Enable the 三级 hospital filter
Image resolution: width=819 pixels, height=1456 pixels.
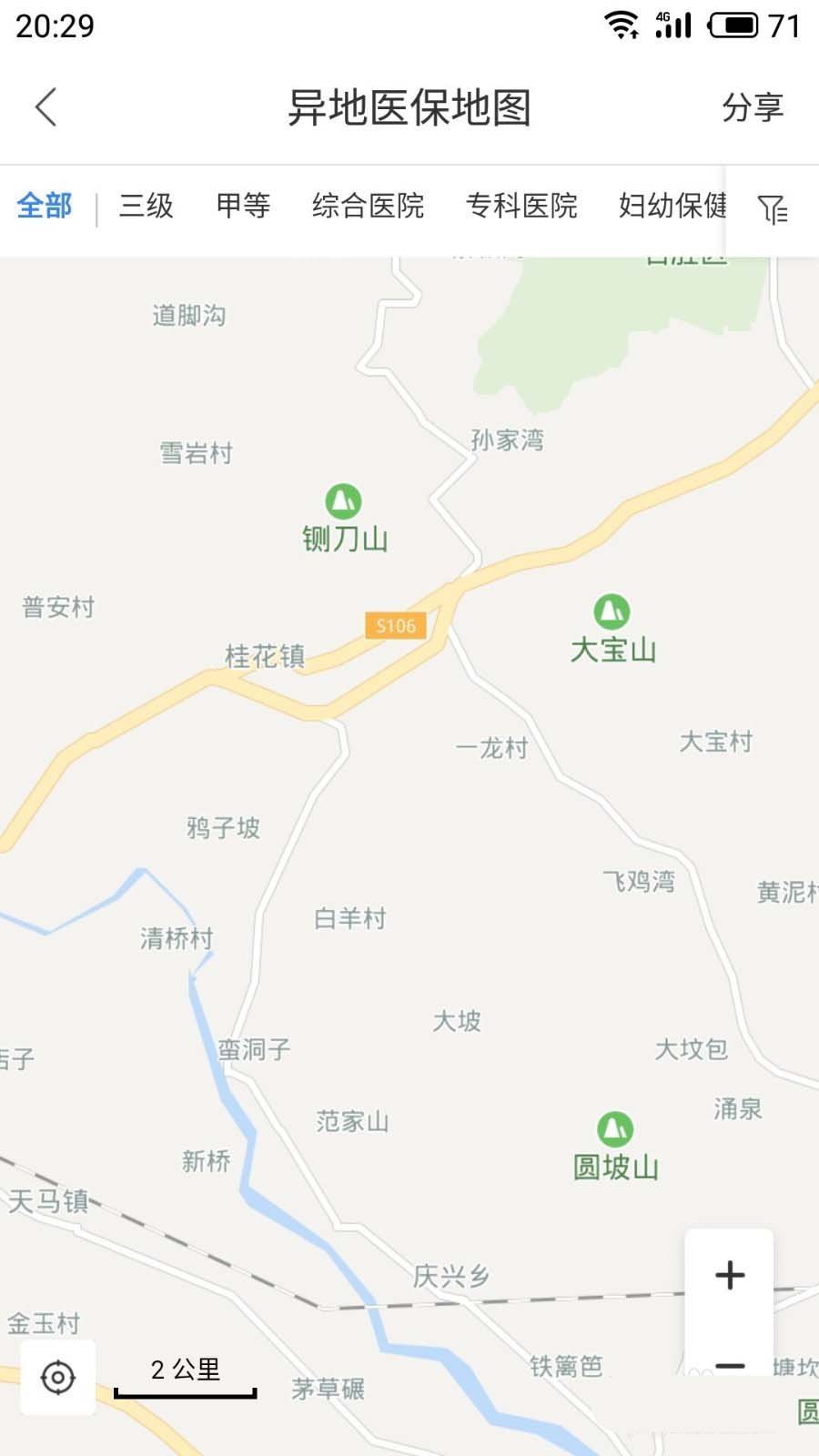tap(147, 207)
